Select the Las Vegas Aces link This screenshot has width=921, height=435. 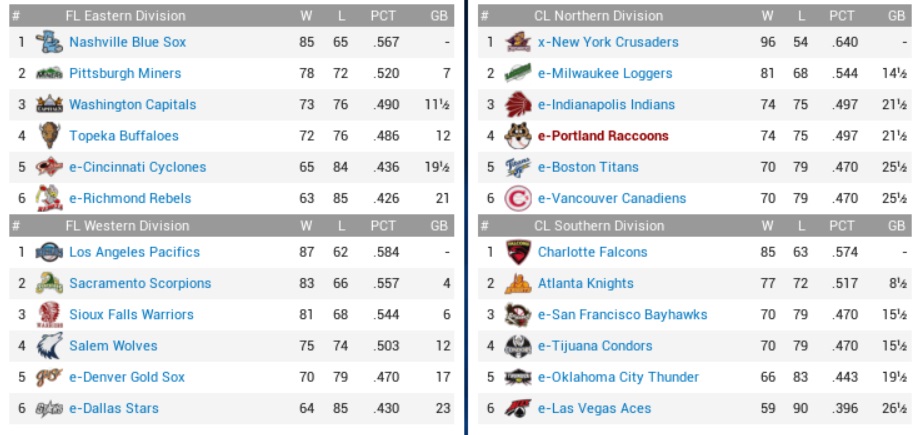pyautogui.click(x=594, y=408)
